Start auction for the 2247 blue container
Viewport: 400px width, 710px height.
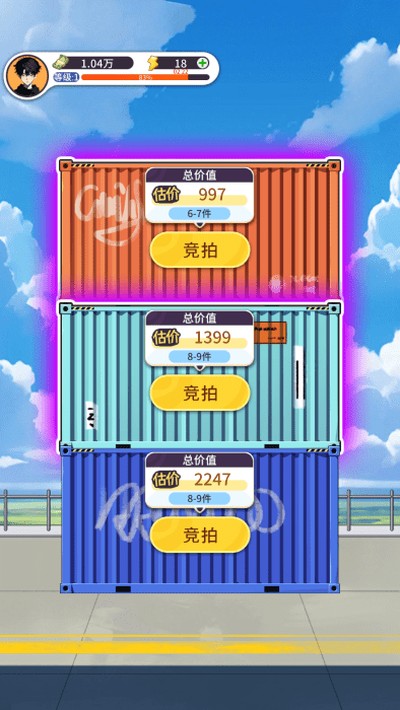tap(200, 535)
